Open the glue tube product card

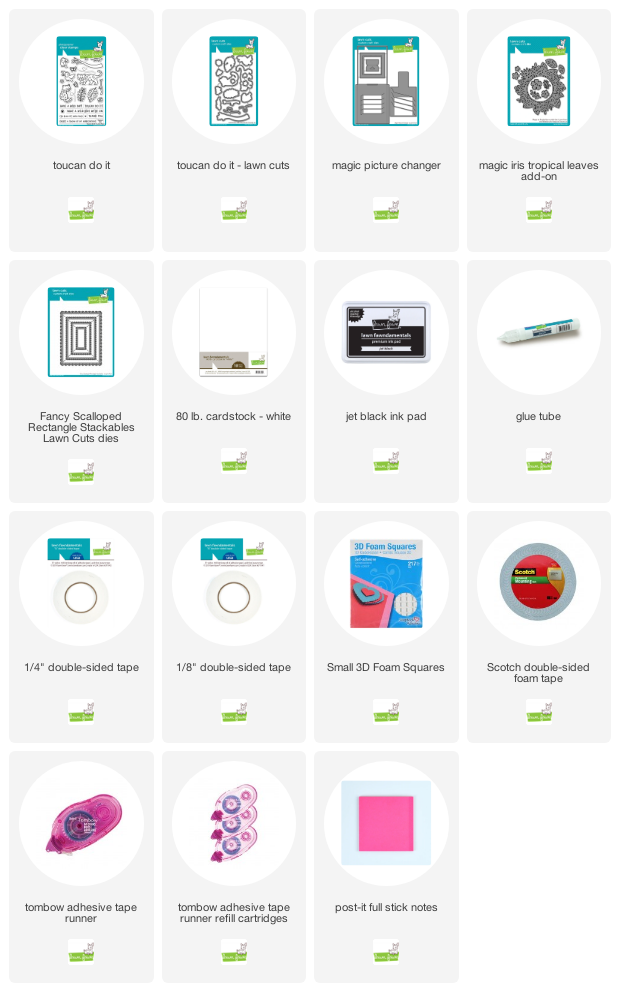click(539, 381)
